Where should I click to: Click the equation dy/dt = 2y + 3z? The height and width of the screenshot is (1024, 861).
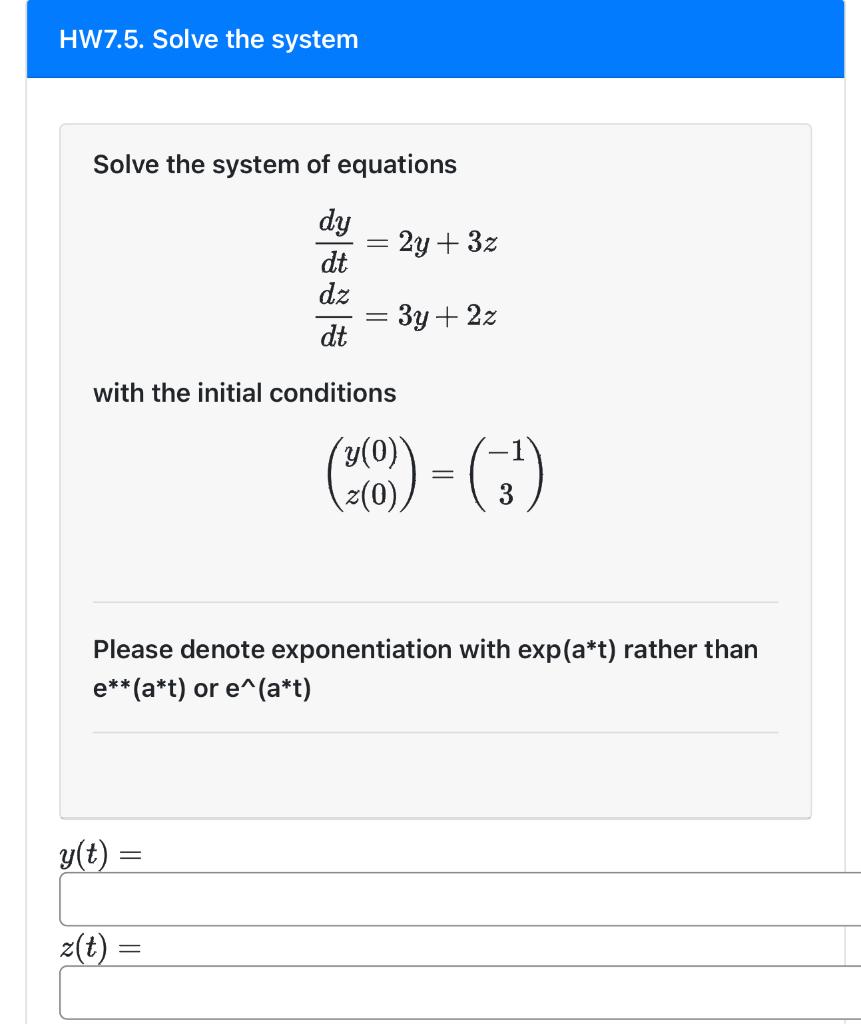click(x=408, y=243)
